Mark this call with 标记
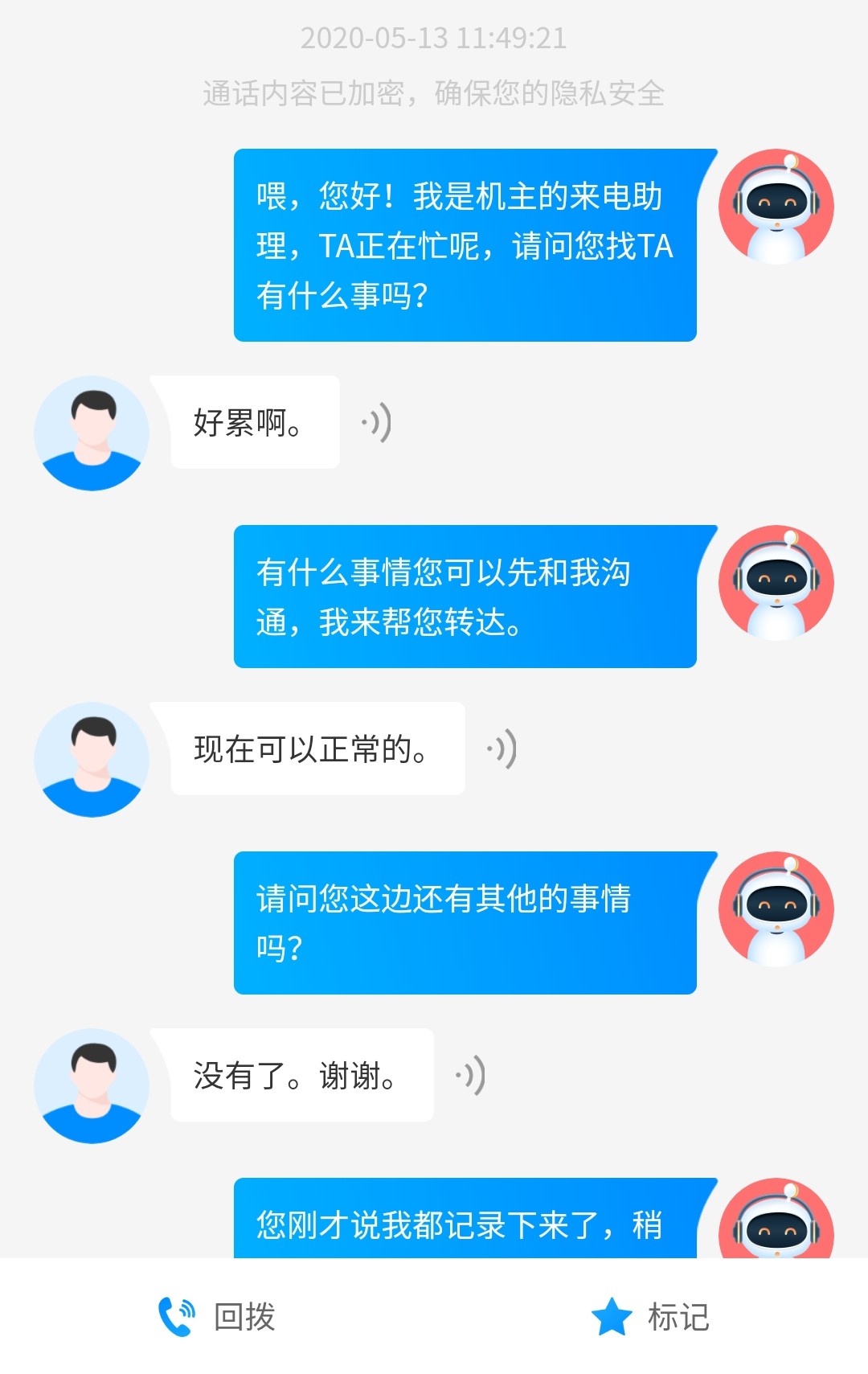Viewport: 868px width, 1374px height. [650, 1317]
